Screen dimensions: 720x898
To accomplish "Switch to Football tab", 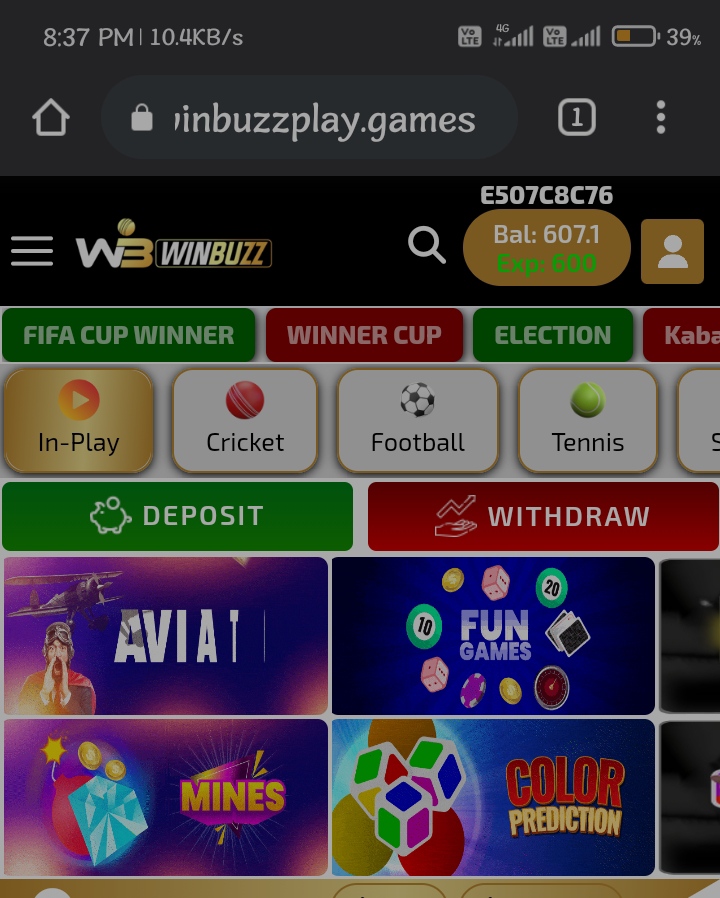I will tap(417, 420).
